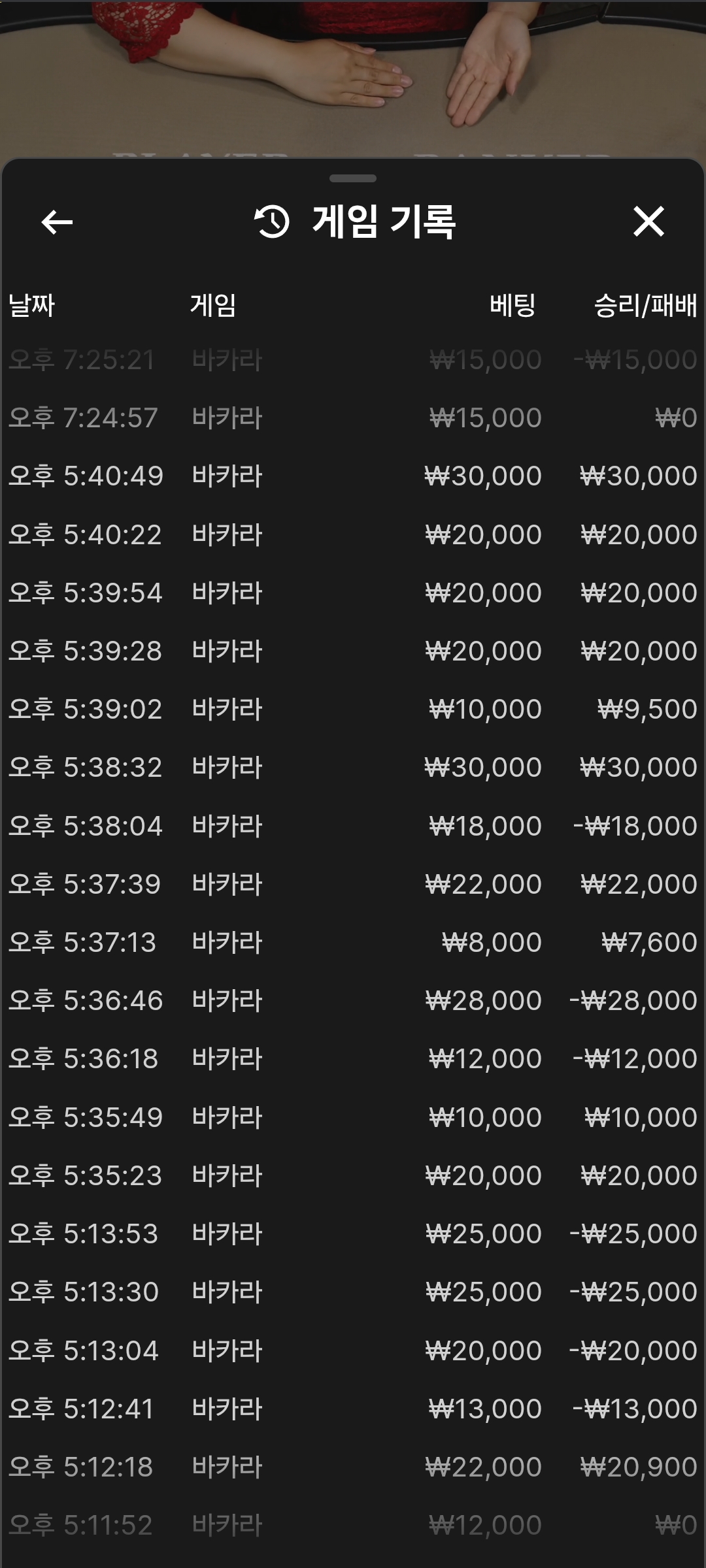This screenshot has width=706, height=1568.
Task: Open the 오후 5:40:49 baccarat record
Action: 353,476
